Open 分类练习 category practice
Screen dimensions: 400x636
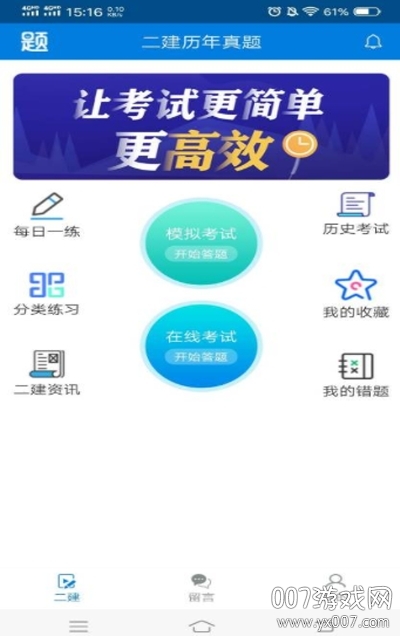pyautogui.click(x=47, y=294)
